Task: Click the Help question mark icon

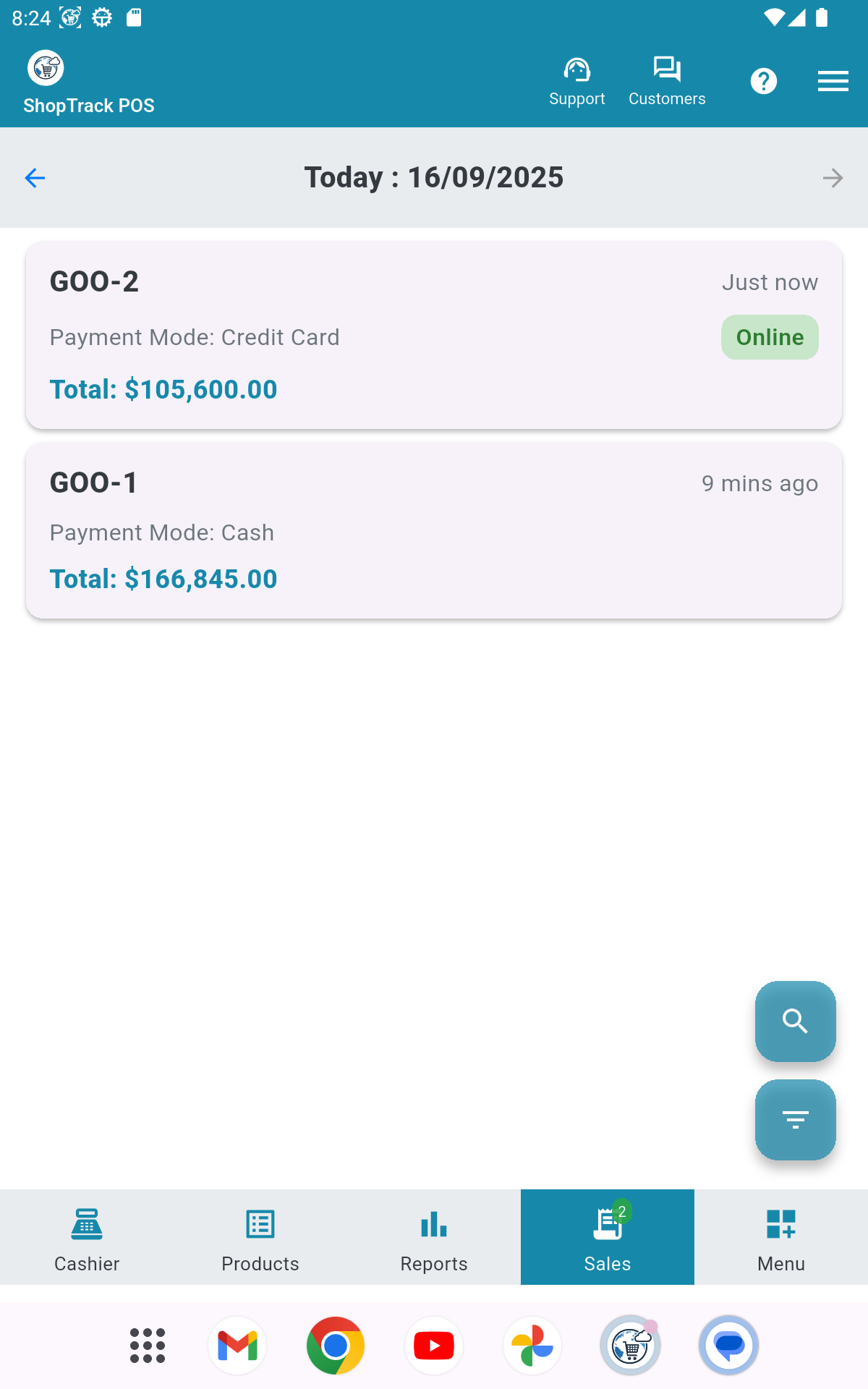Action: 764,81
